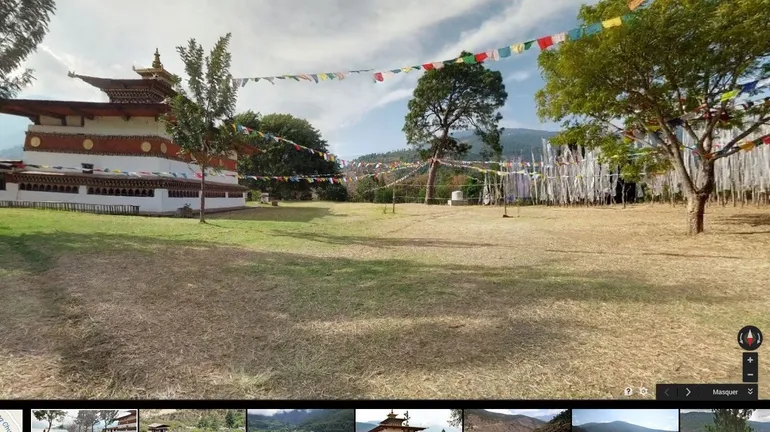770x432 pixels.
Task: Open the green mountain valley photo thumbnail
Action: tap(300, 421)
